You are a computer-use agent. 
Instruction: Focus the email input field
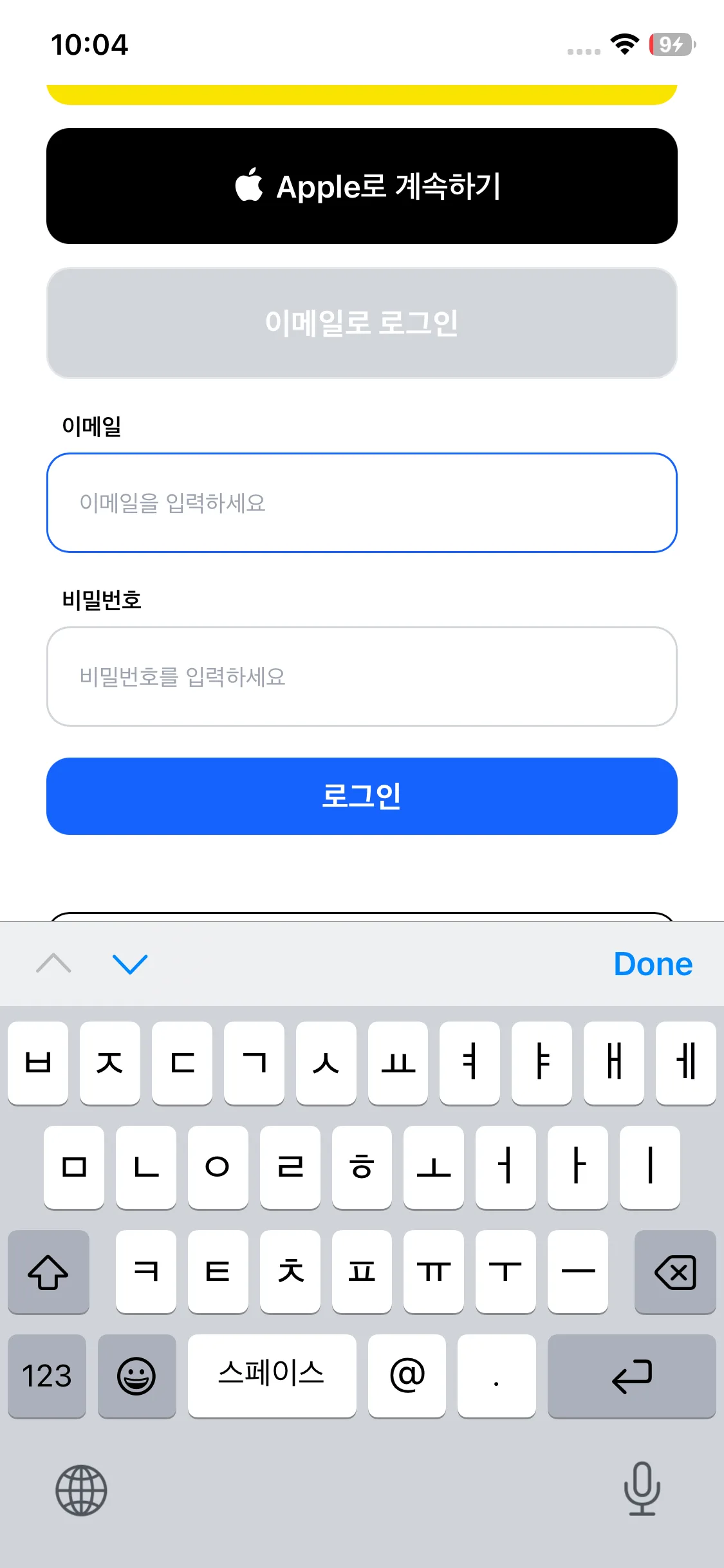pyautogui.click(x=362, y=503)
